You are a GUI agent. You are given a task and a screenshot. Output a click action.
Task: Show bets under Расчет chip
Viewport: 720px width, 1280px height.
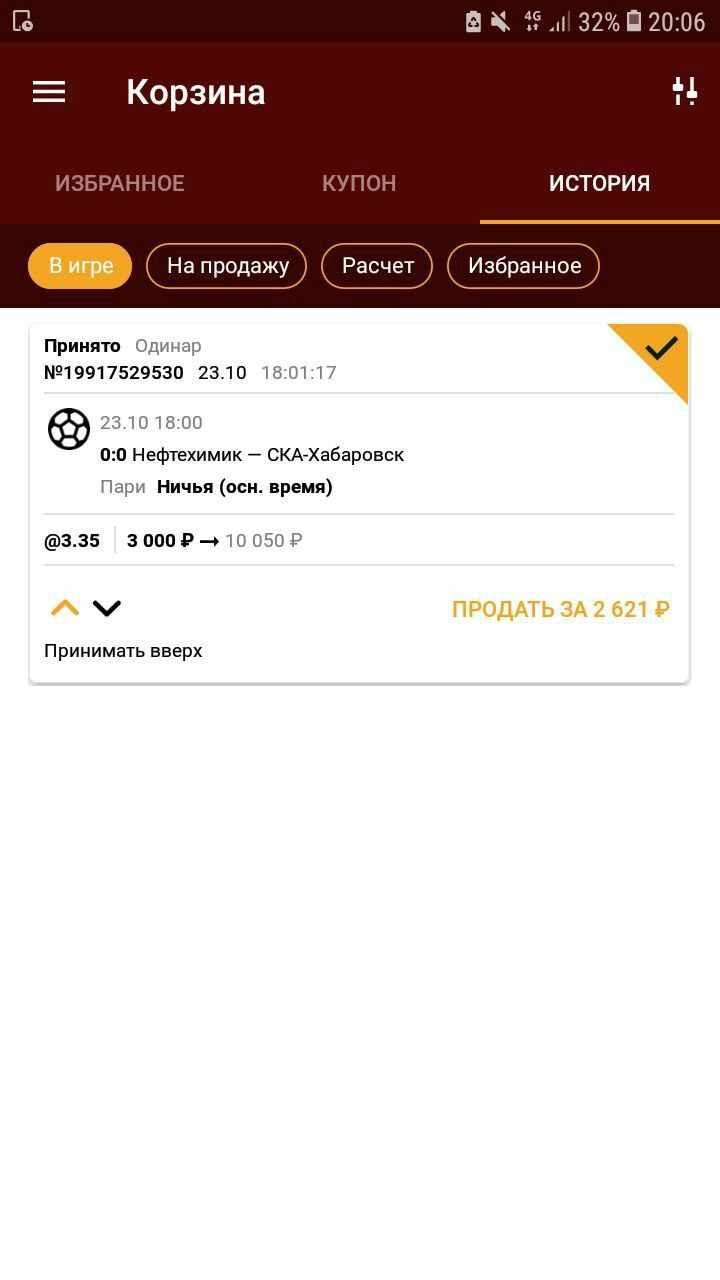point(377,266)
